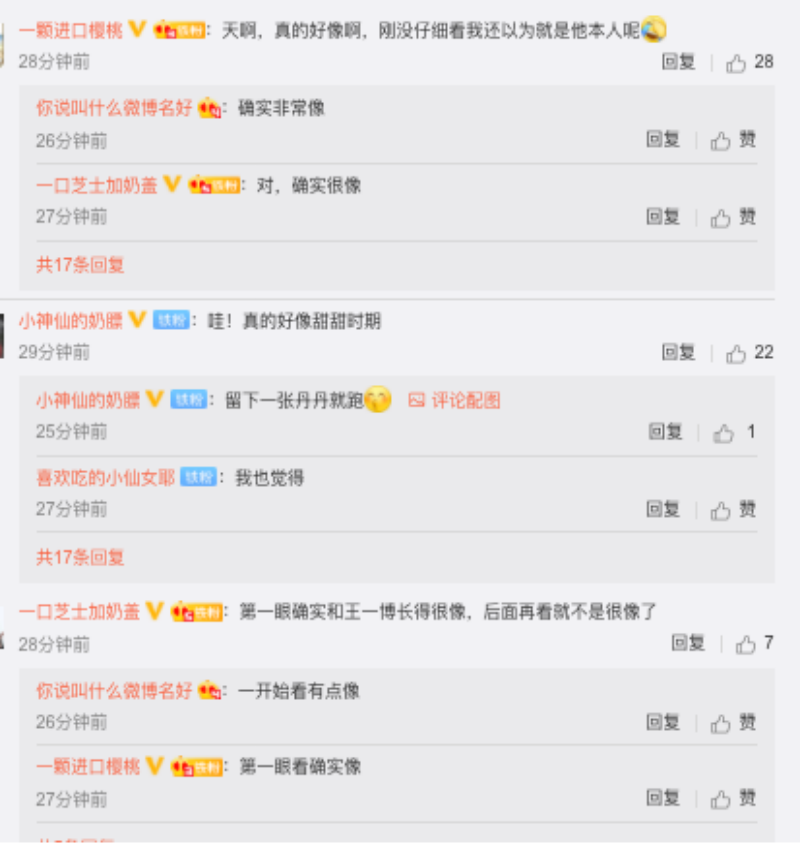Image resolution: width=800 pixels, height=843 pixels.
Task: Like the reply 确实非常像
Action: 721,141
